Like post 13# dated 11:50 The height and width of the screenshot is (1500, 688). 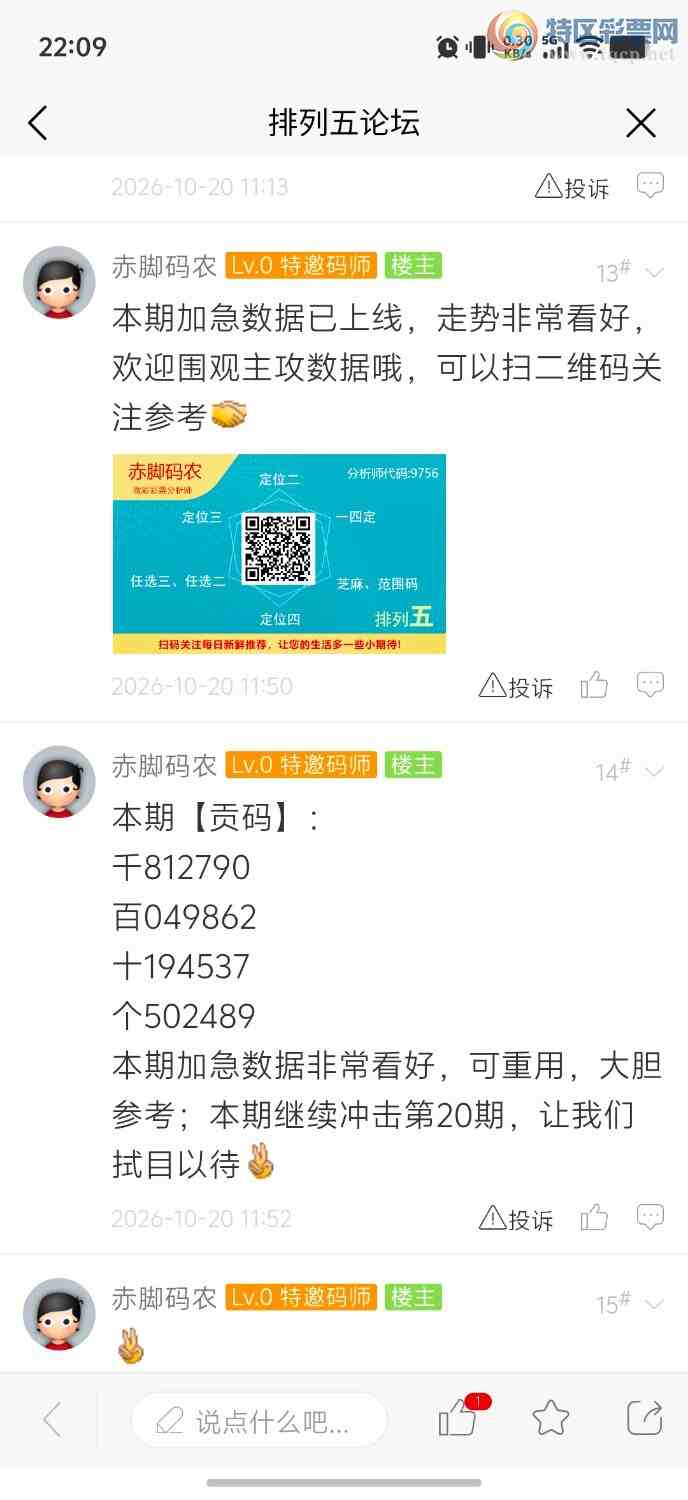594,685
